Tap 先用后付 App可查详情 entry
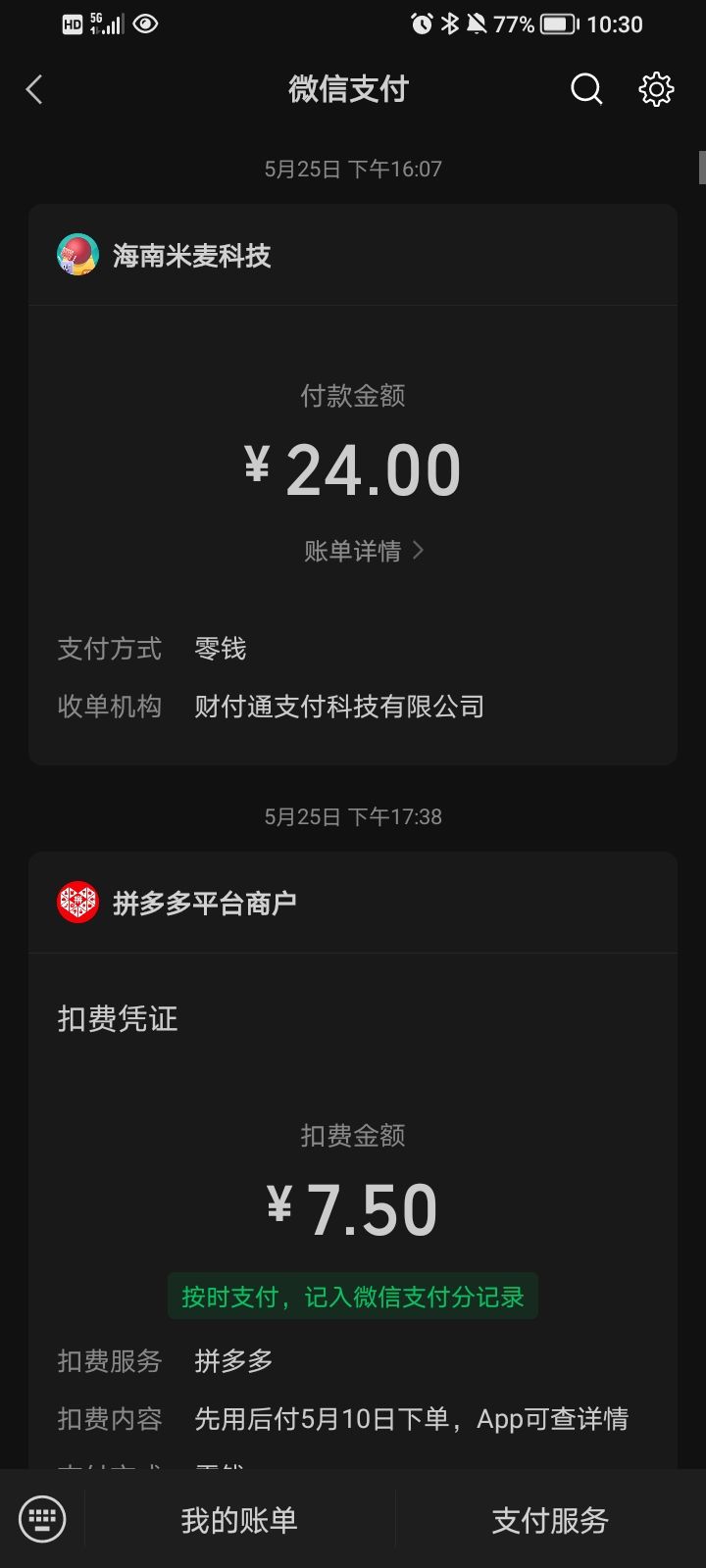 pyautogui.click(x=412, y=1418)
